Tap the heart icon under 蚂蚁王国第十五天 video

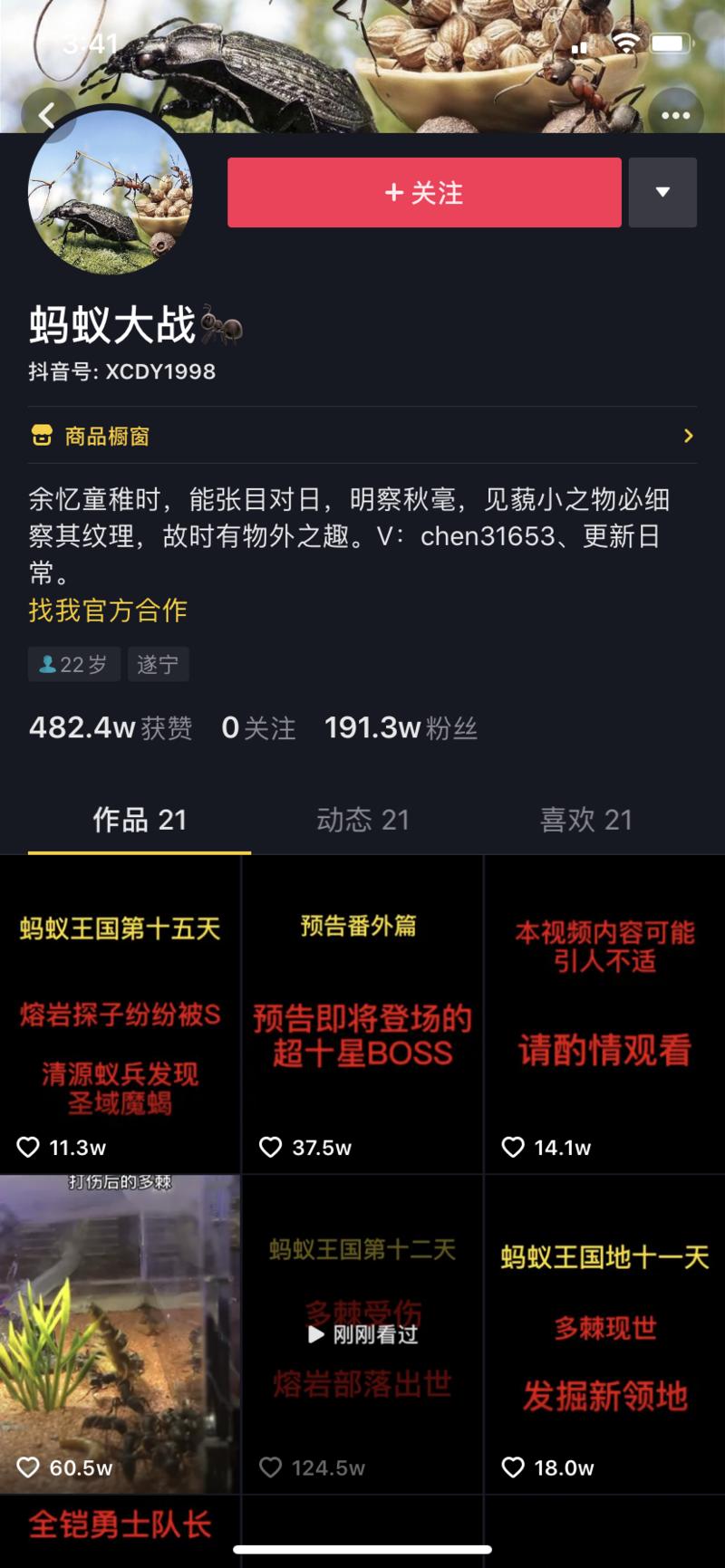pos(30,1147)
